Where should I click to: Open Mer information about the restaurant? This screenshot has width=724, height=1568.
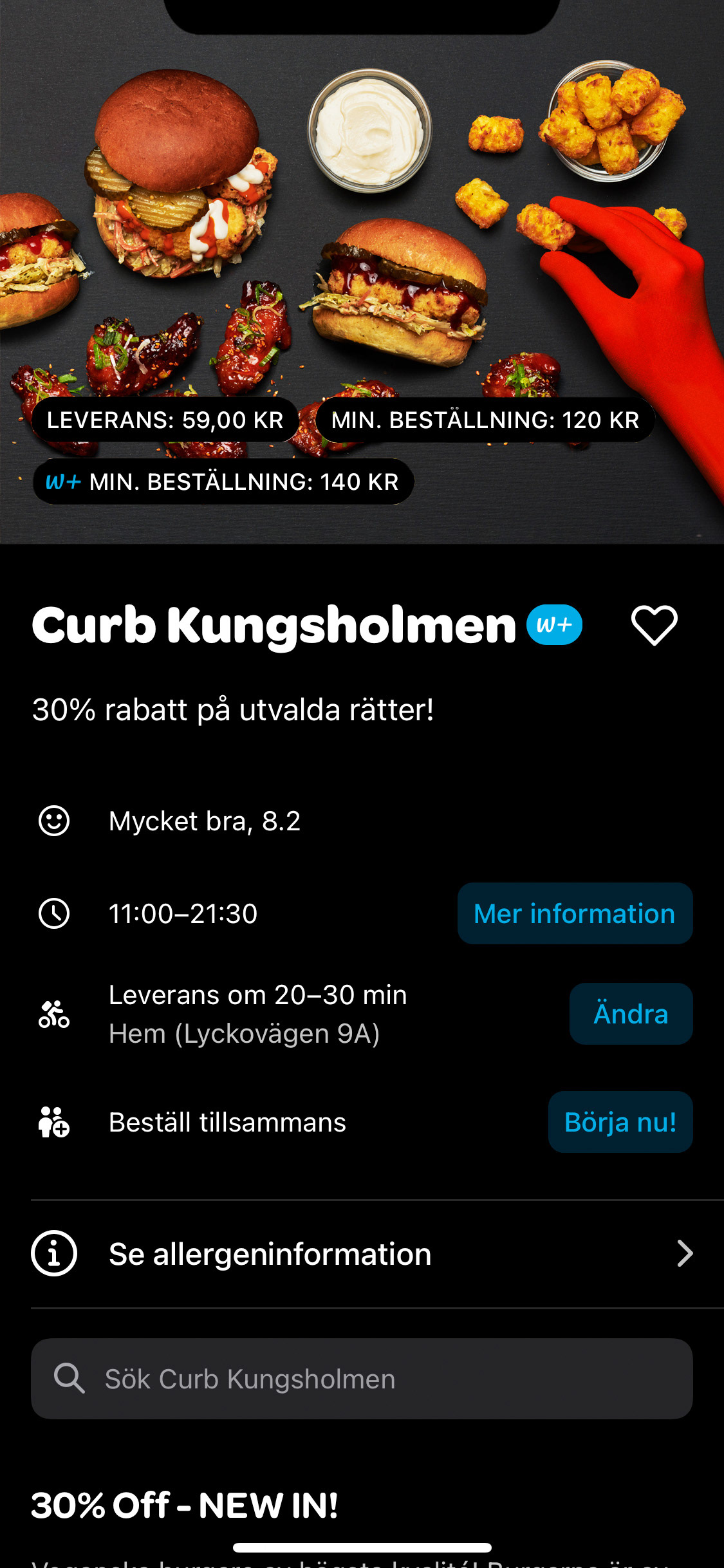coord(575,913)
